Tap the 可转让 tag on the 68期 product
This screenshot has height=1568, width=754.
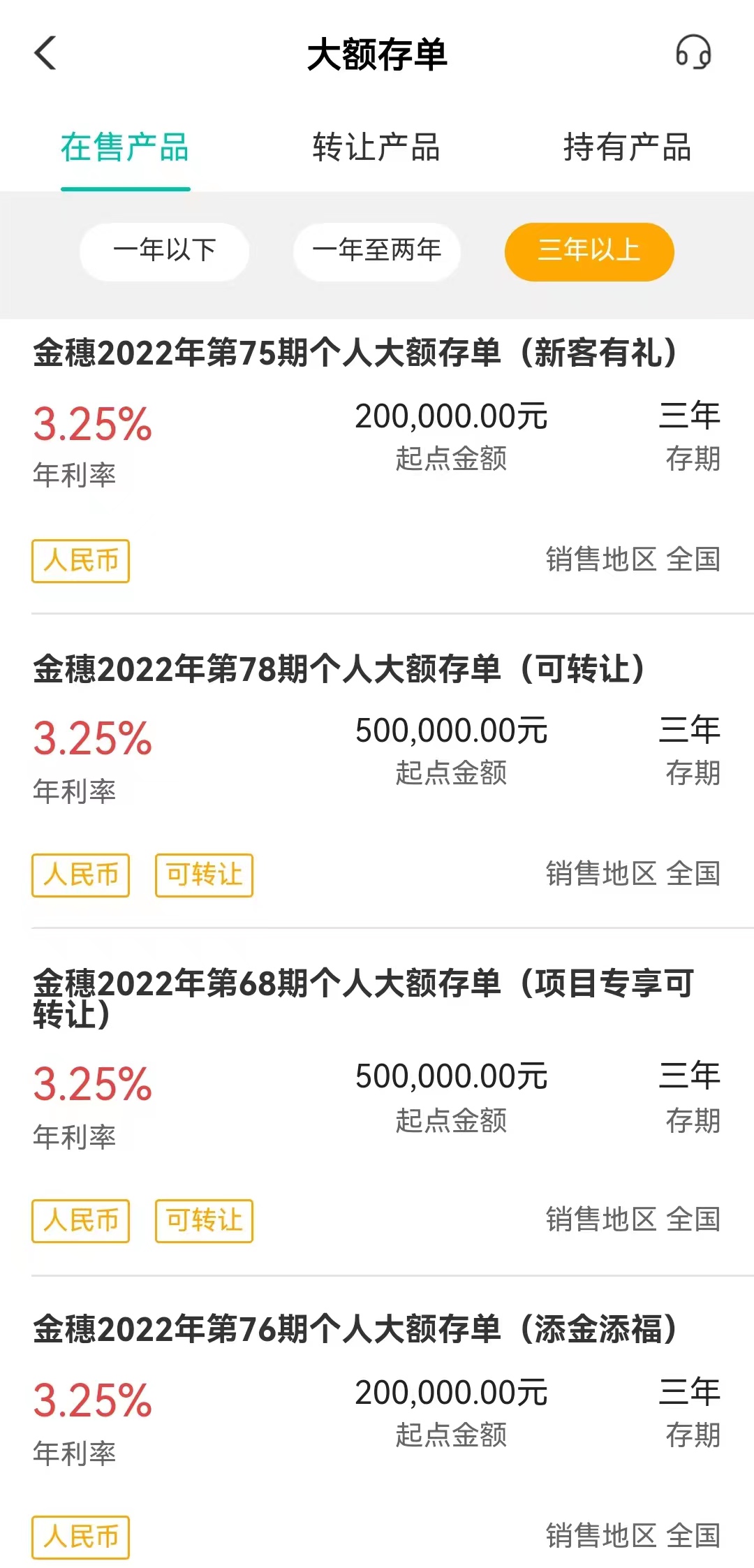[x=203, y=1220]
